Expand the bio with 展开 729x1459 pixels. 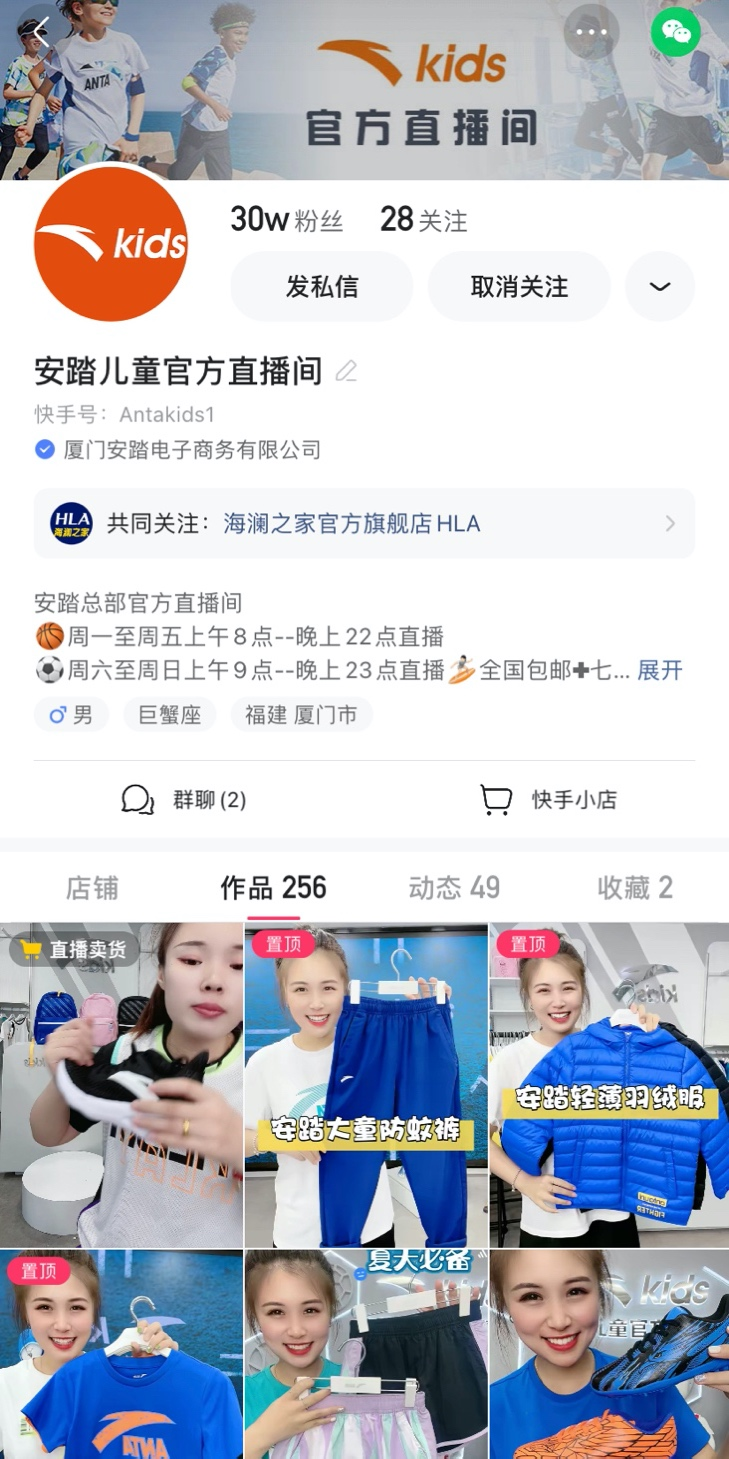point(660,670)
